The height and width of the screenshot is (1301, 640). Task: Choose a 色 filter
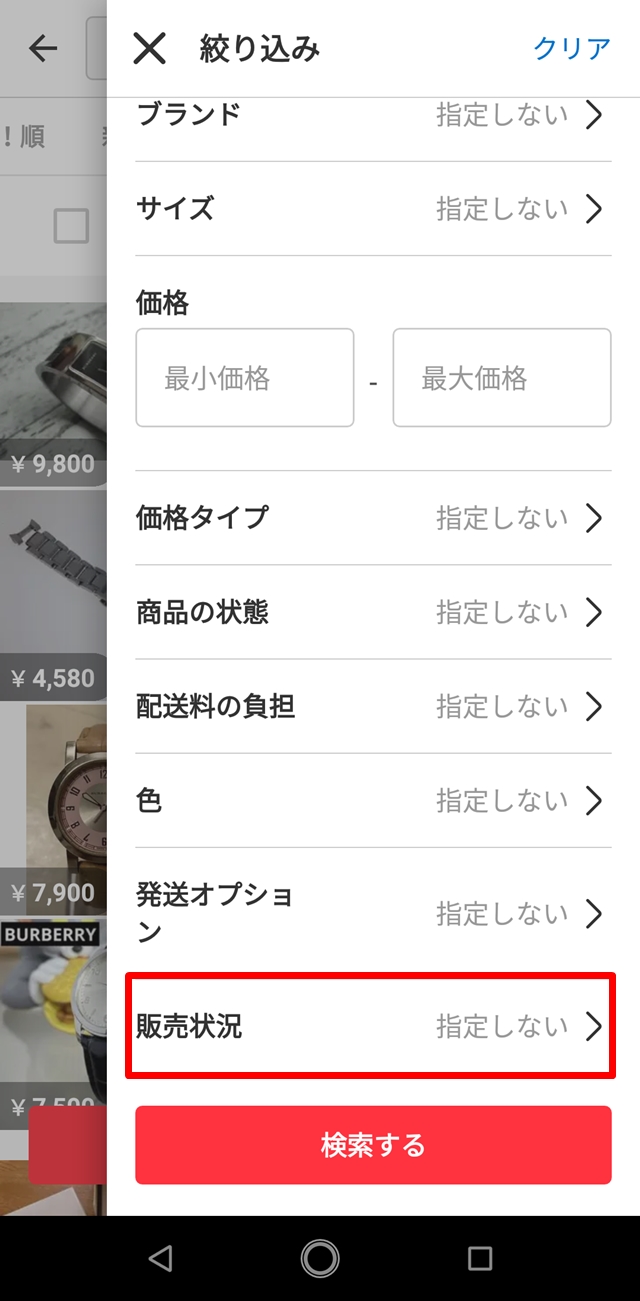(x=373, y=801)
